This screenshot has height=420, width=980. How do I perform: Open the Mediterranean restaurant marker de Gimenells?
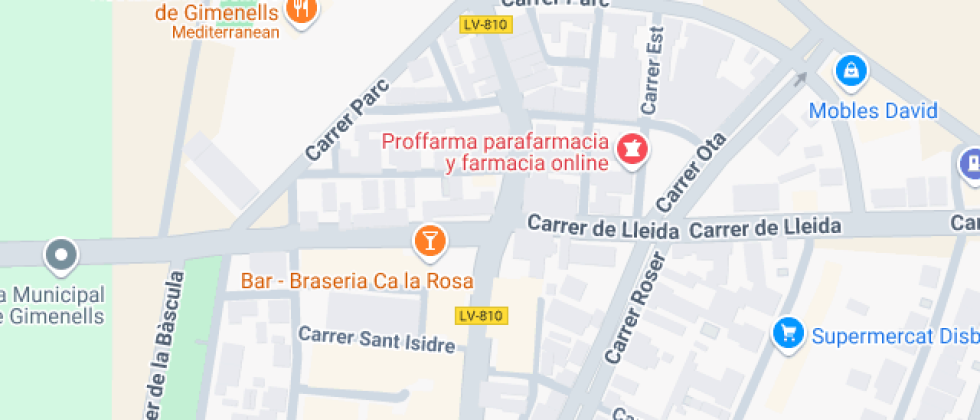(x=301, y=10)
